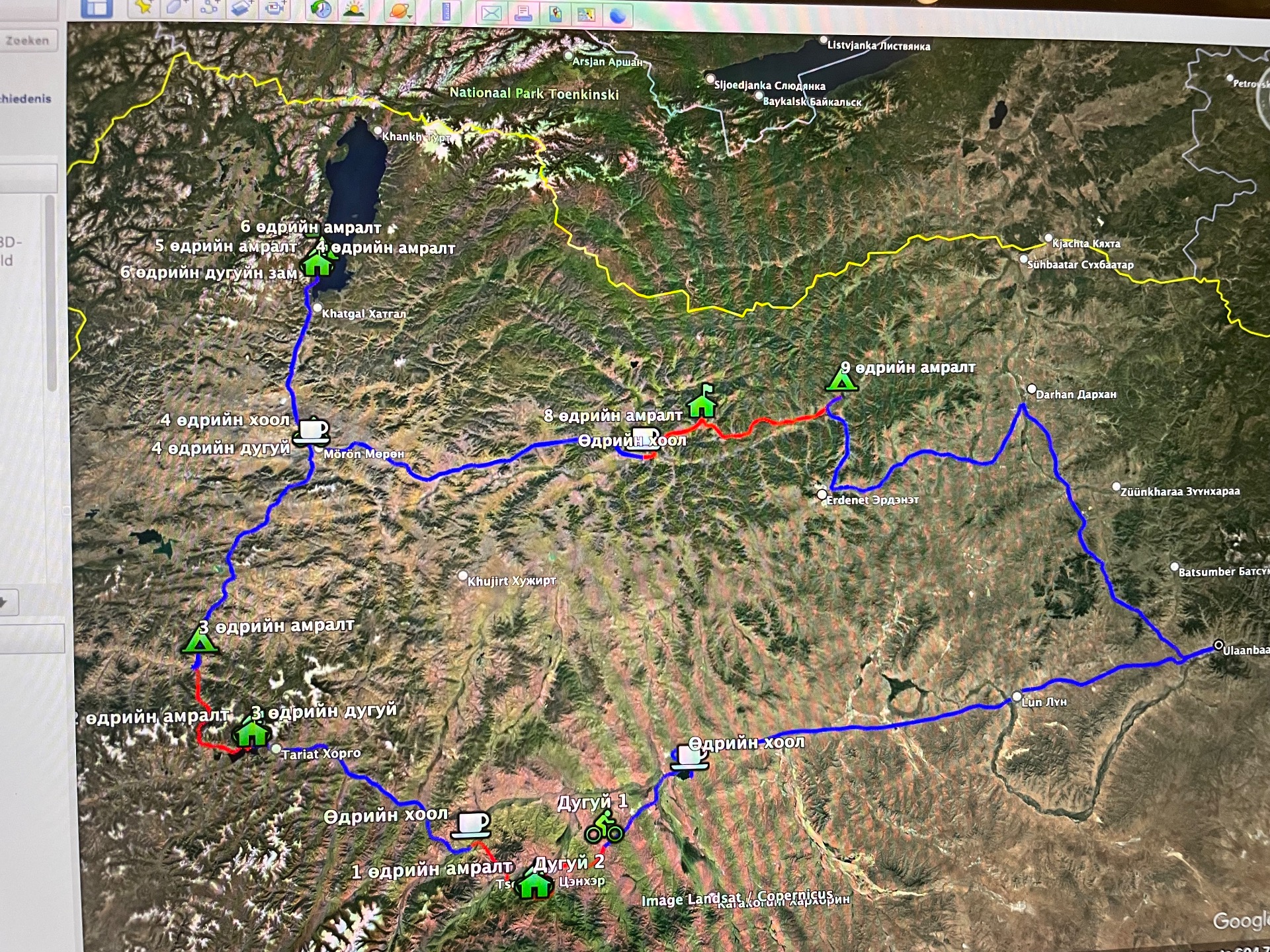
Task: Open Google Earth web blue icon
Action: pos(617,15)
